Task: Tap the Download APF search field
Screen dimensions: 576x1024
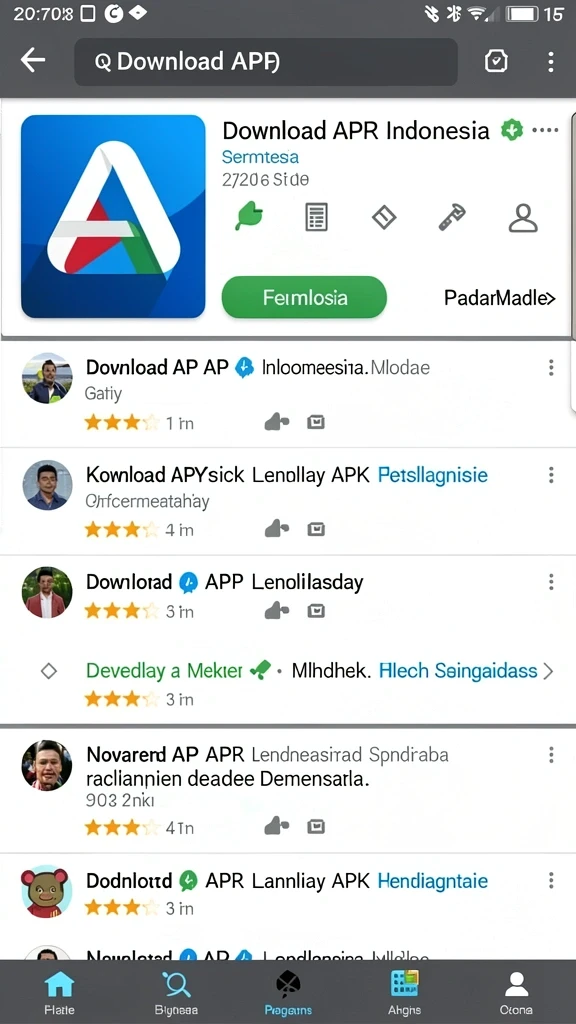Action: [x=266, y=61]
